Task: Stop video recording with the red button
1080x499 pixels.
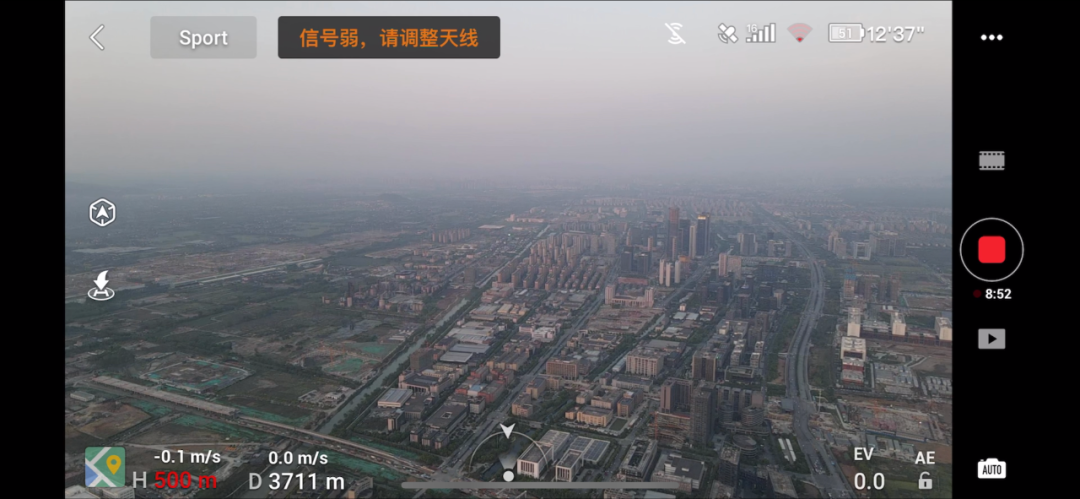Action: coord(991,250)
